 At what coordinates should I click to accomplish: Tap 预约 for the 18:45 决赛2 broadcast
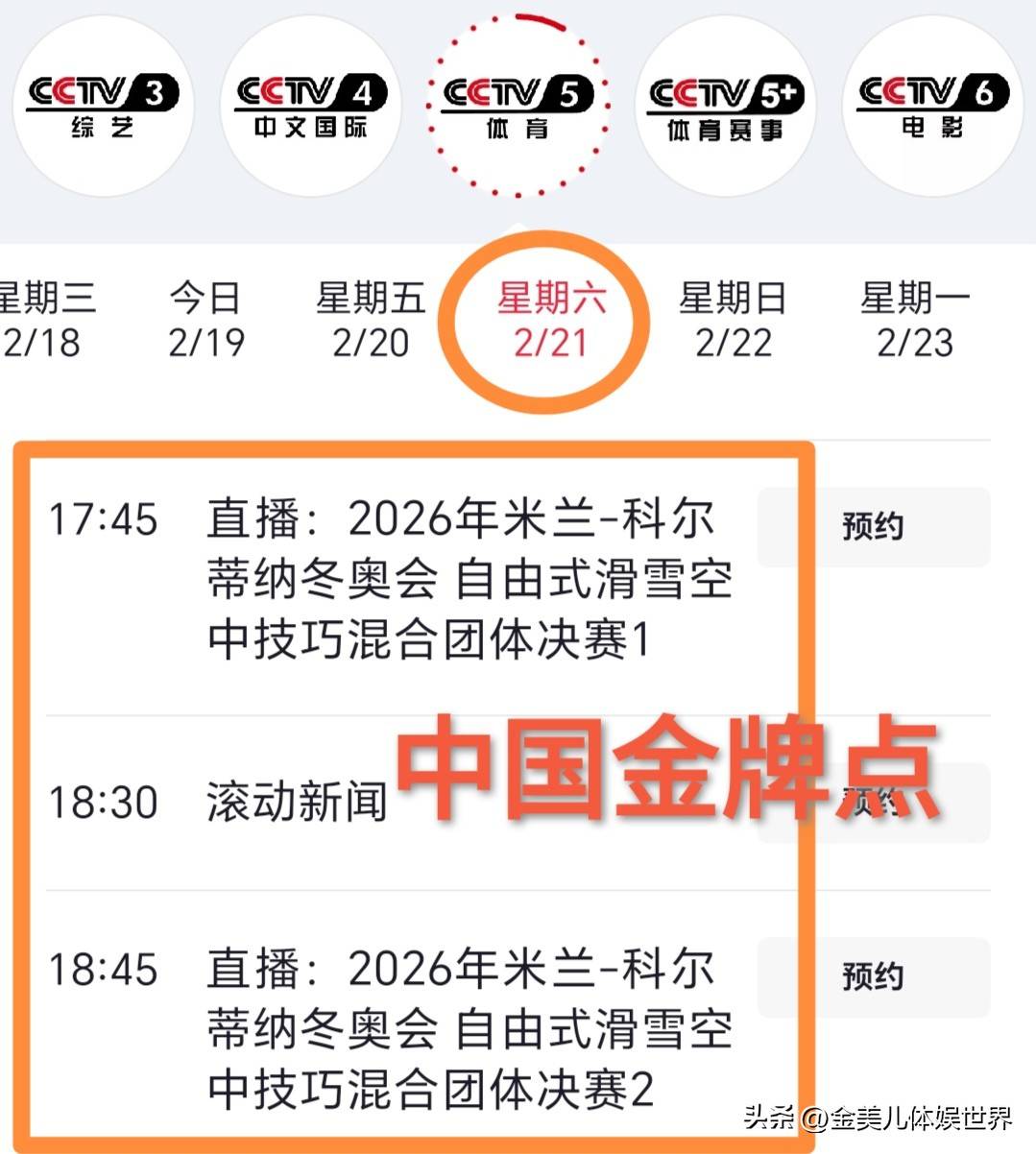pos(873,976)
